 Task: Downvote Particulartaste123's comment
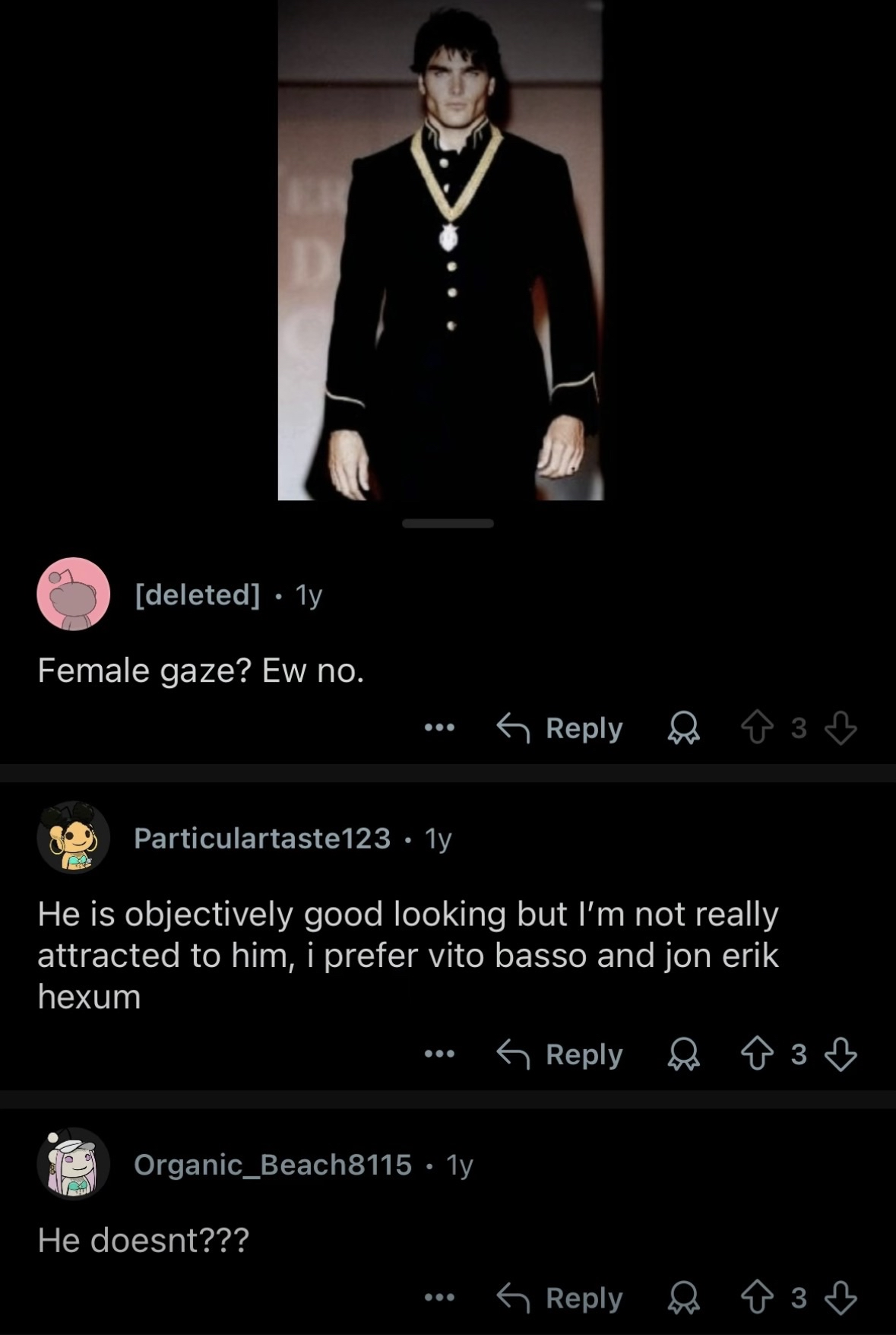tap(841, 1054)
